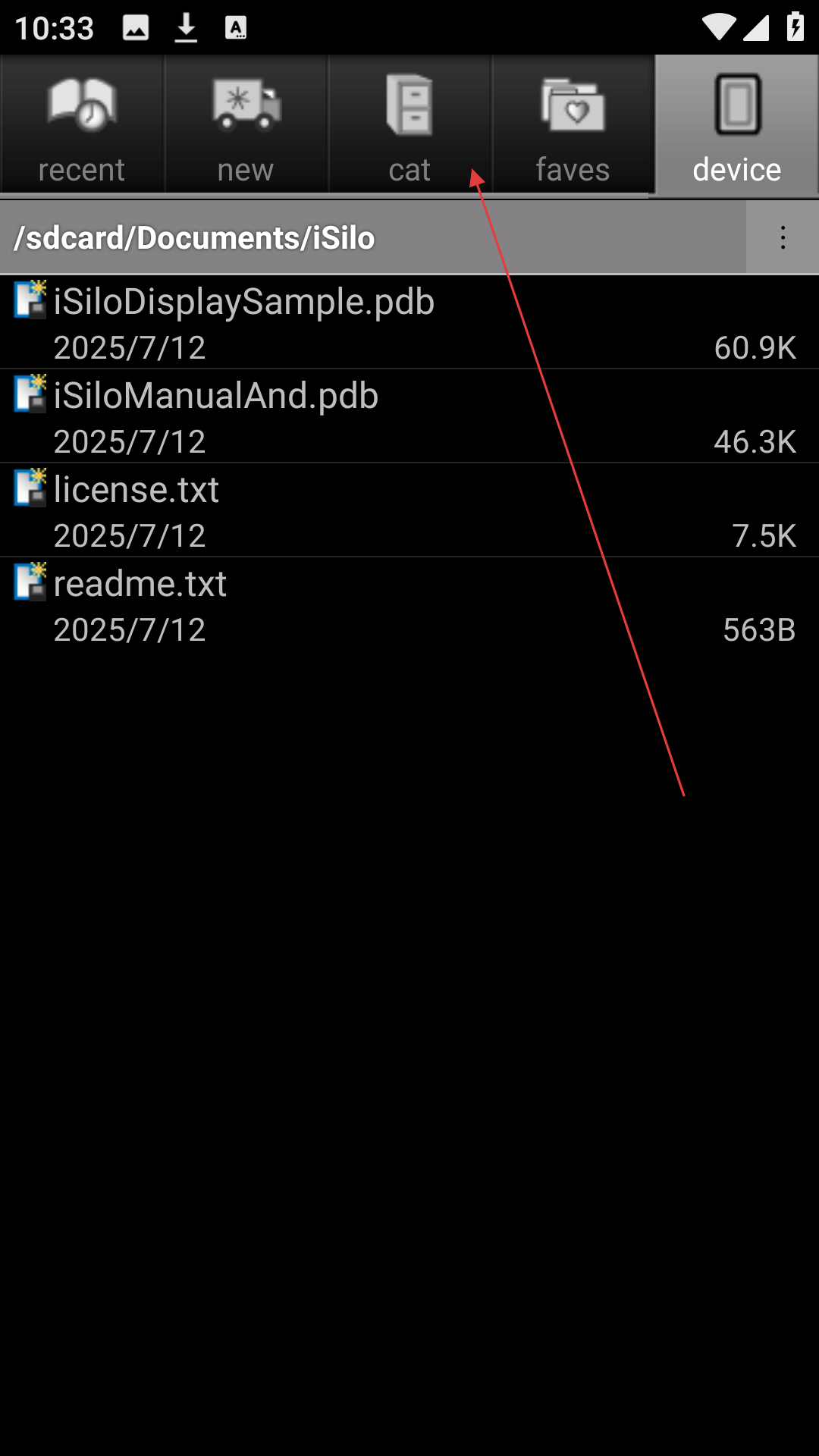Open iSiloDisplaySample.pdb

[x=409, y=322]
